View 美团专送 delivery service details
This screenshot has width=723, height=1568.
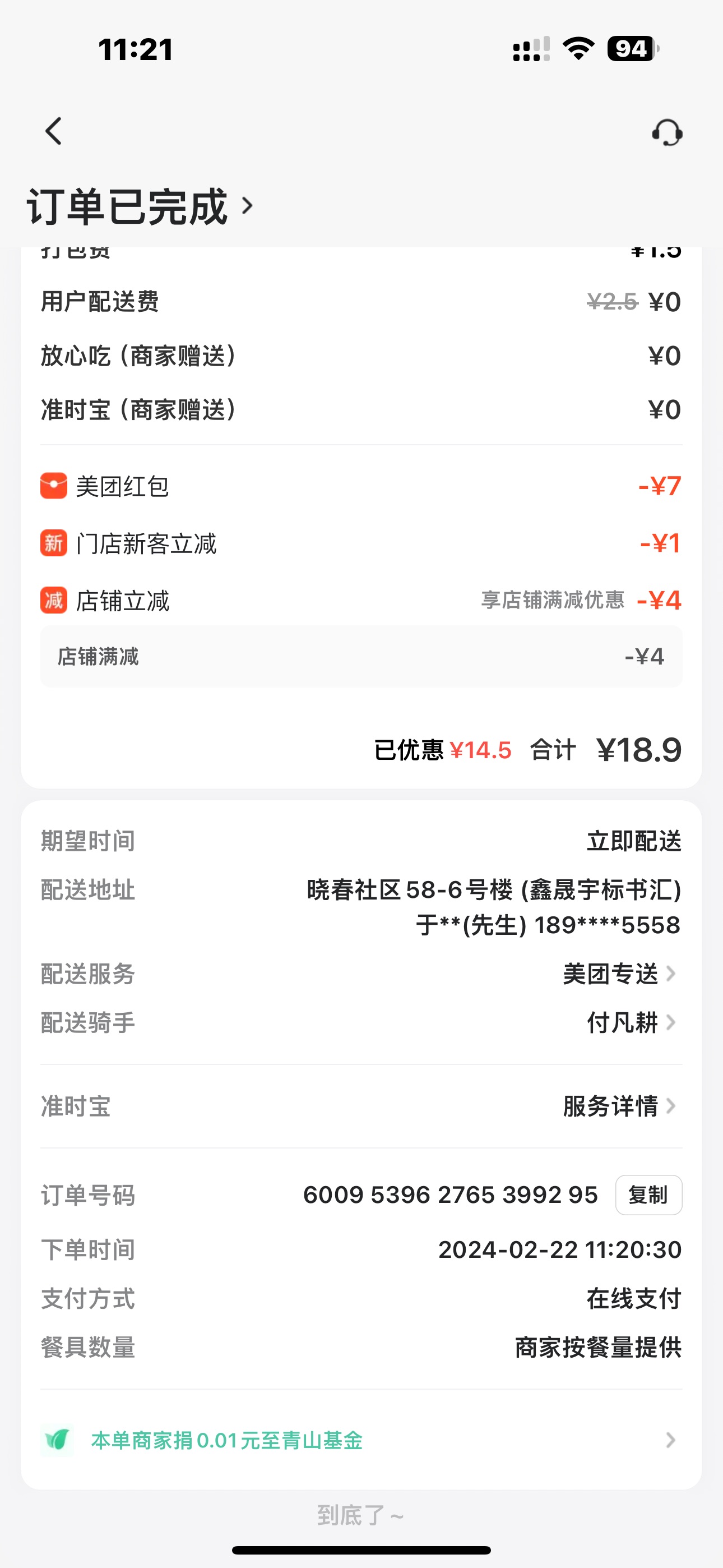point(618,974)
